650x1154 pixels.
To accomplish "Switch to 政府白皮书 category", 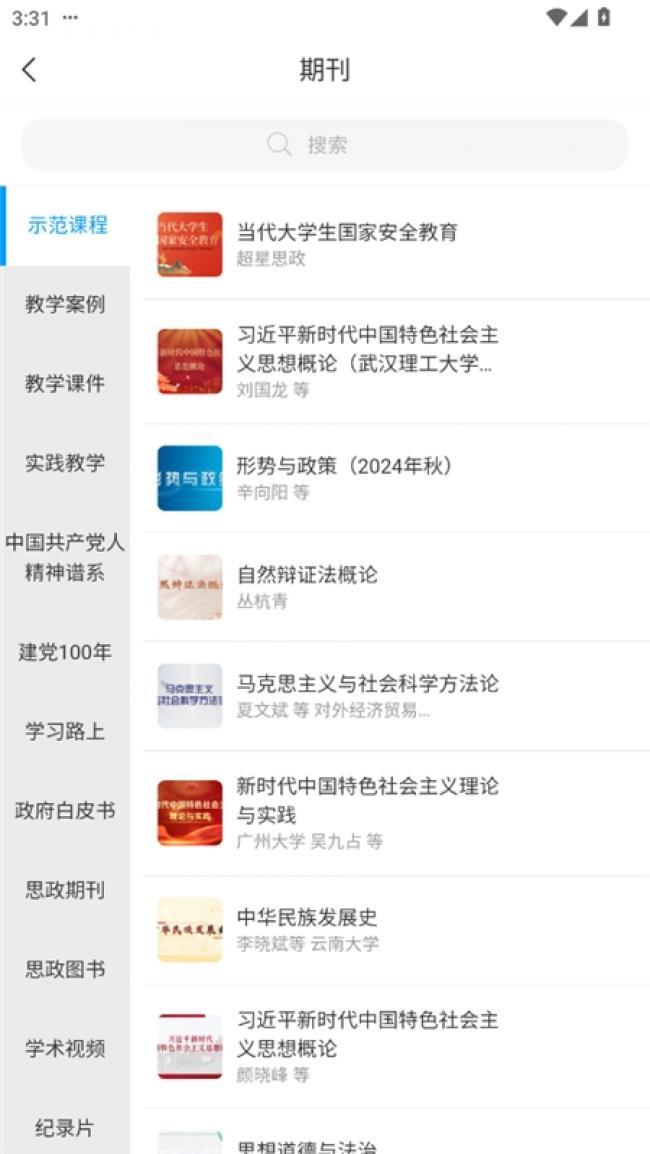I will (65, 811).
